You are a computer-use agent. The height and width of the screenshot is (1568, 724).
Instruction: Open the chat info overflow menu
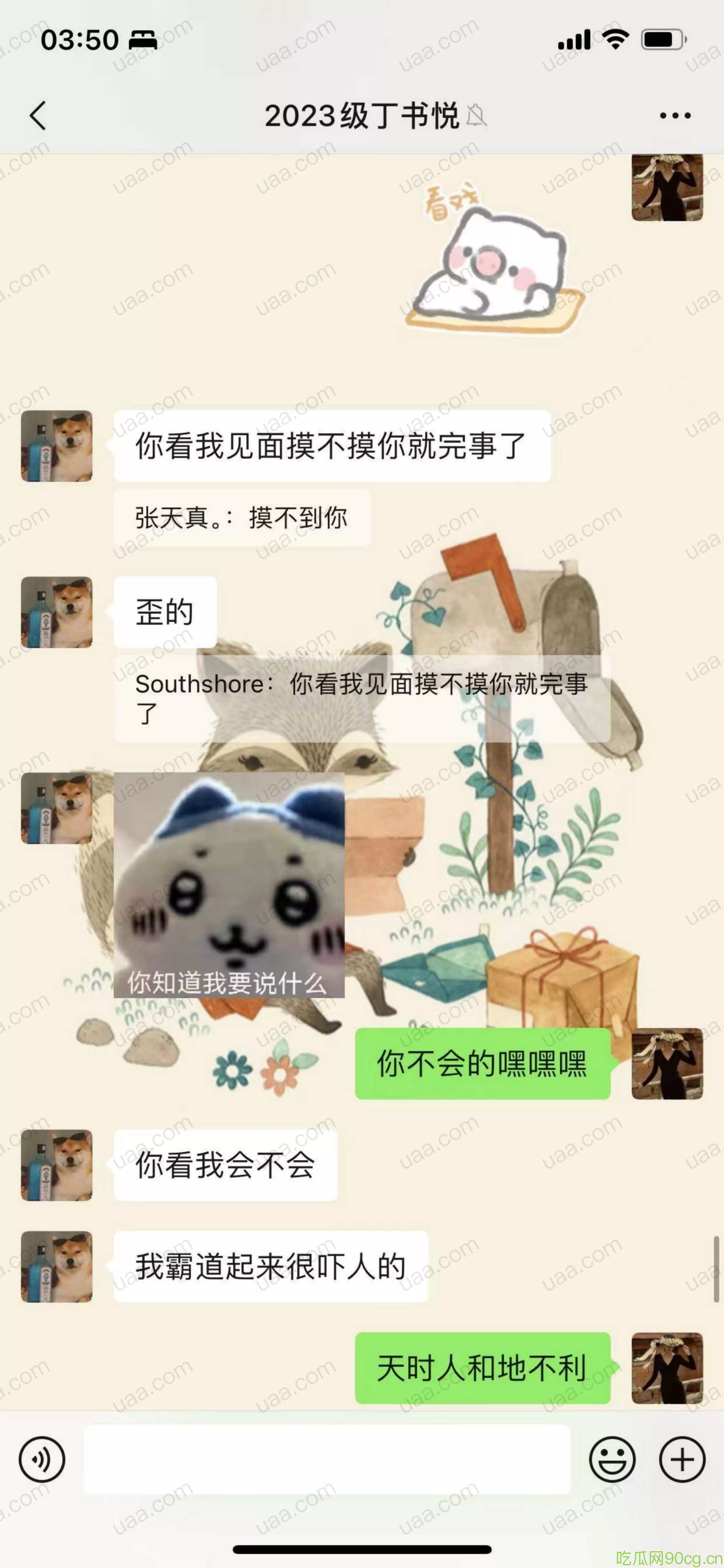click(675, 116)
